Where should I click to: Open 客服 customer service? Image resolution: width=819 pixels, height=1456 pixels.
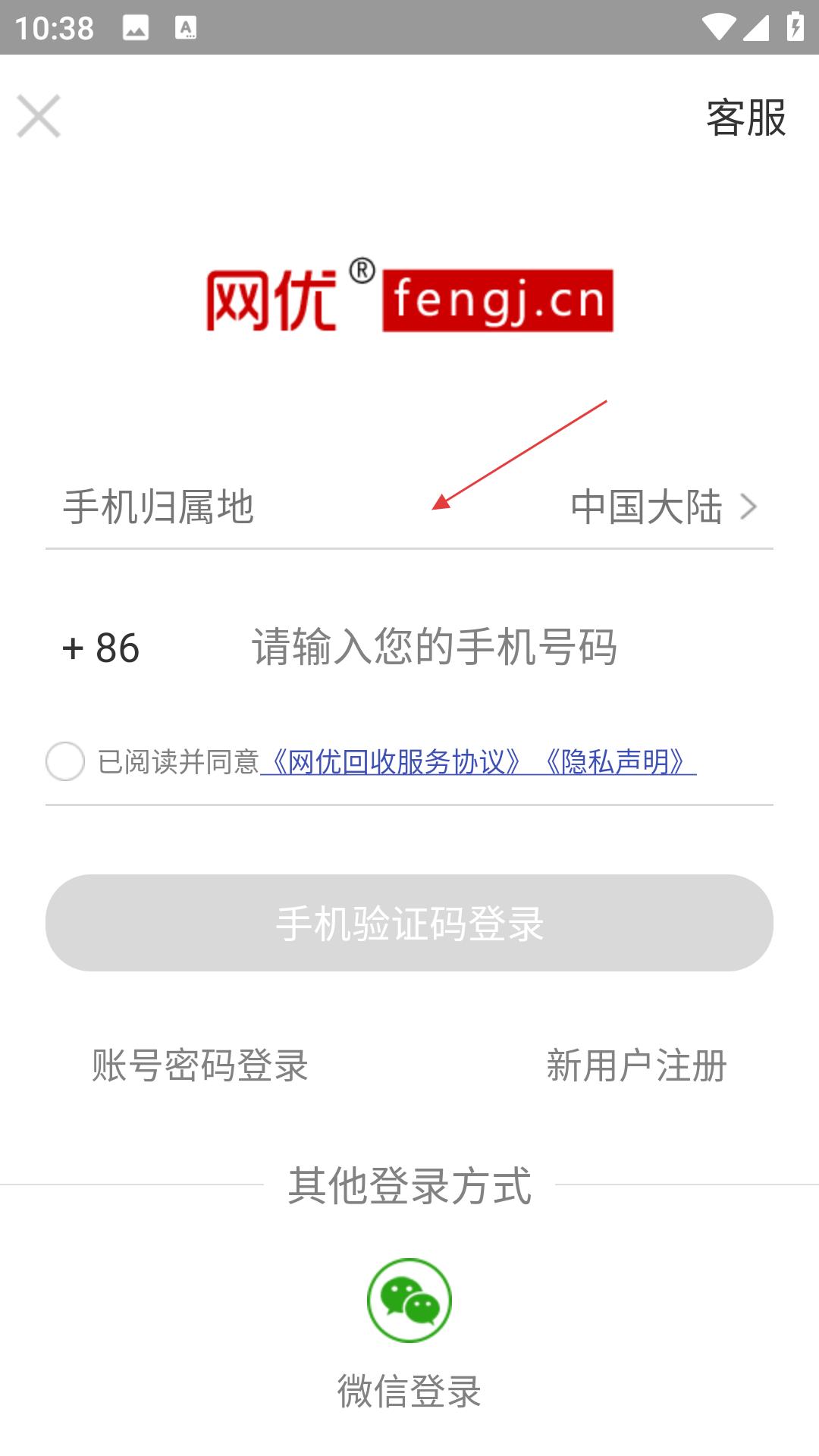point(746,118)
